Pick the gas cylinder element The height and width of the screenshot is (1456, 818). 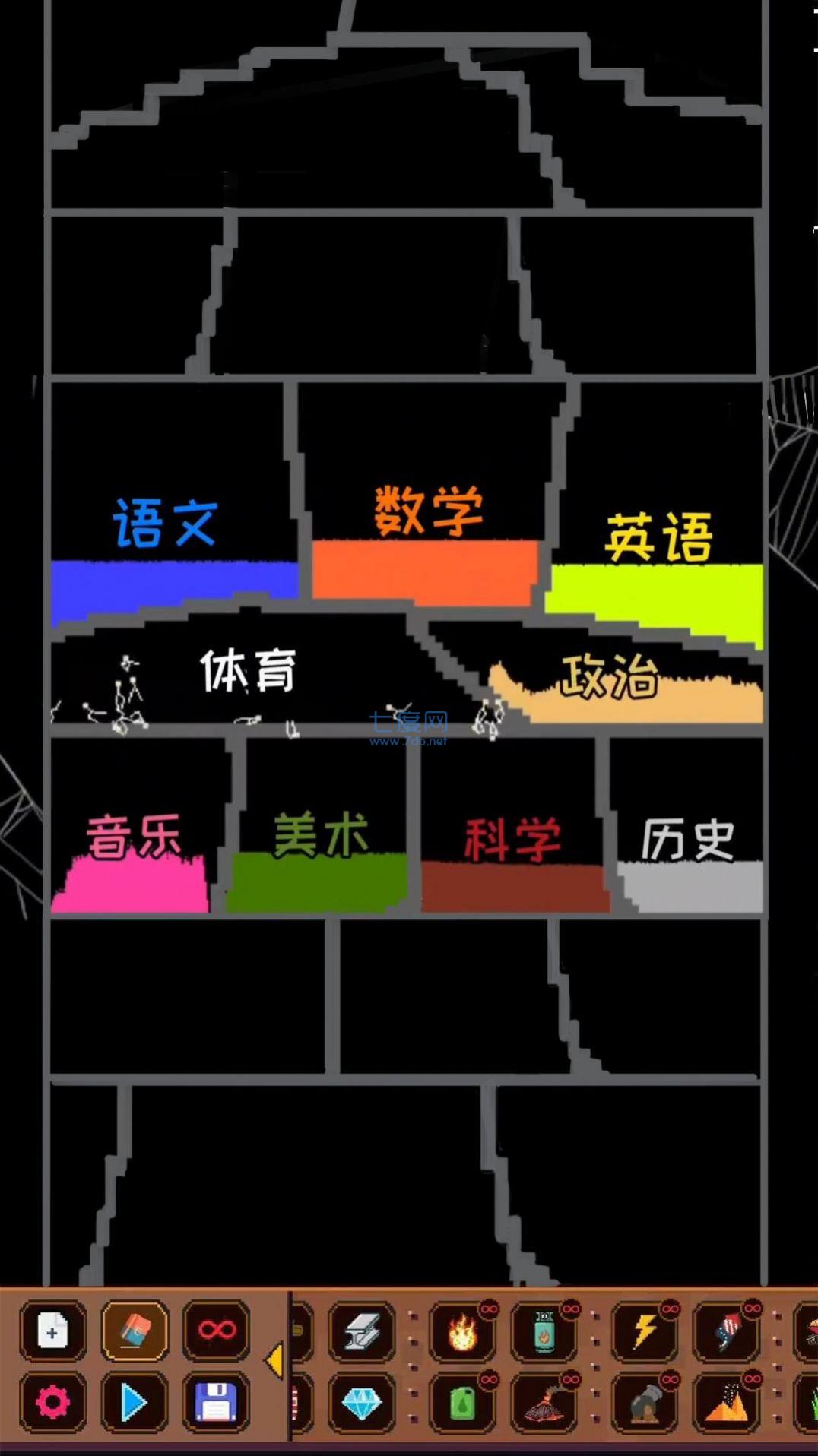[543, 1331]
